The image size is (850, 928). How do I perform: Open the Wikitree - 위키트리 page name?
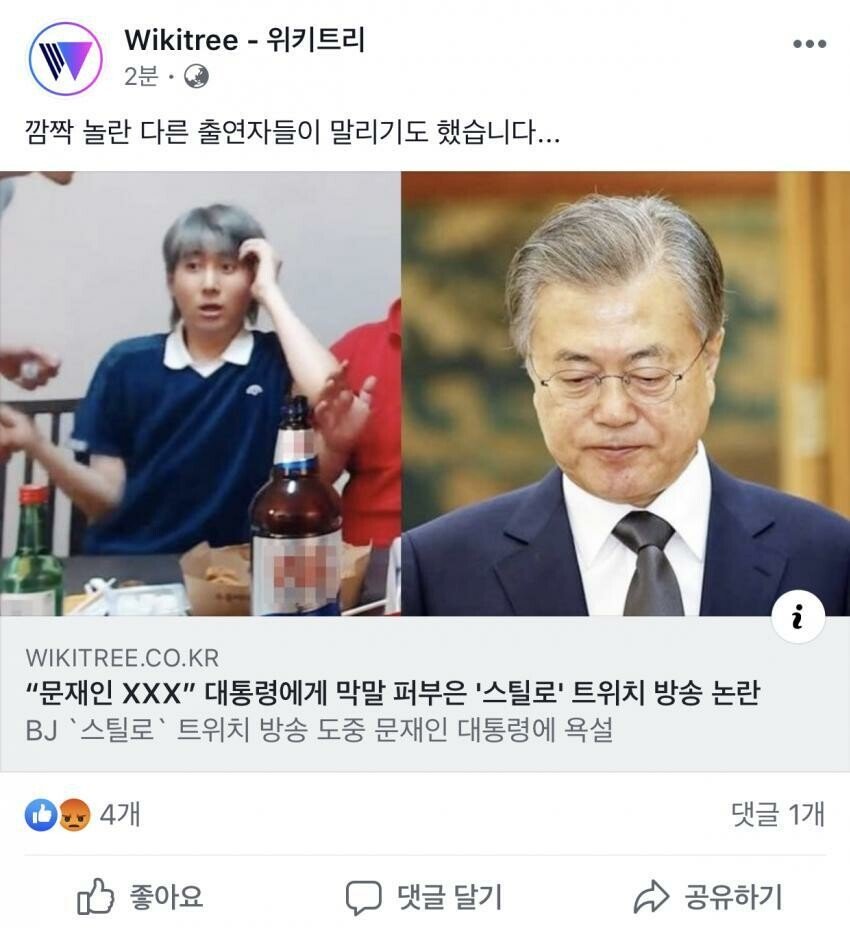pos(244,40)
